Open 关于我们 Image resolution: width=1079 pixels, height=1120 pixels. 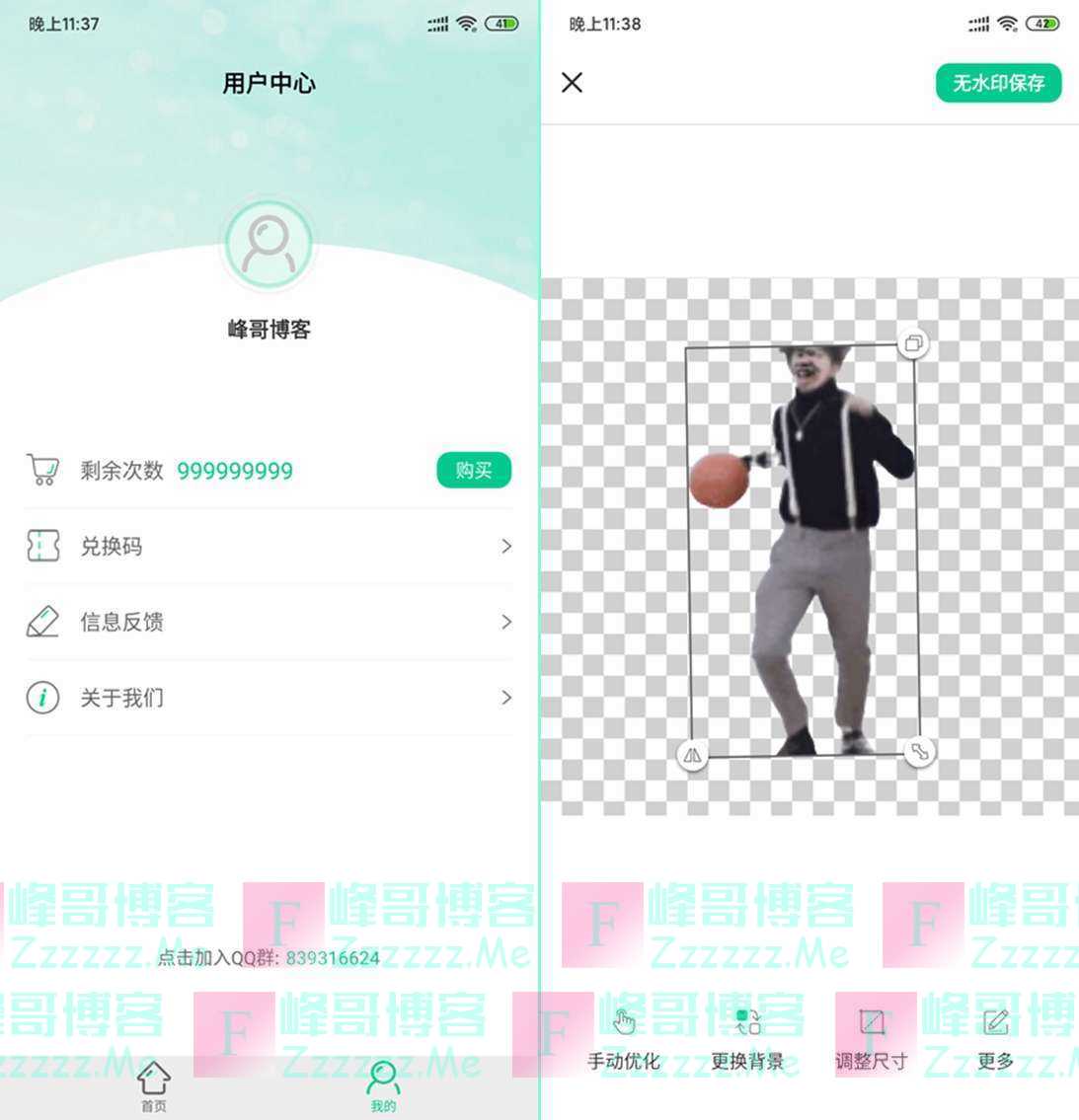[269, 698]
